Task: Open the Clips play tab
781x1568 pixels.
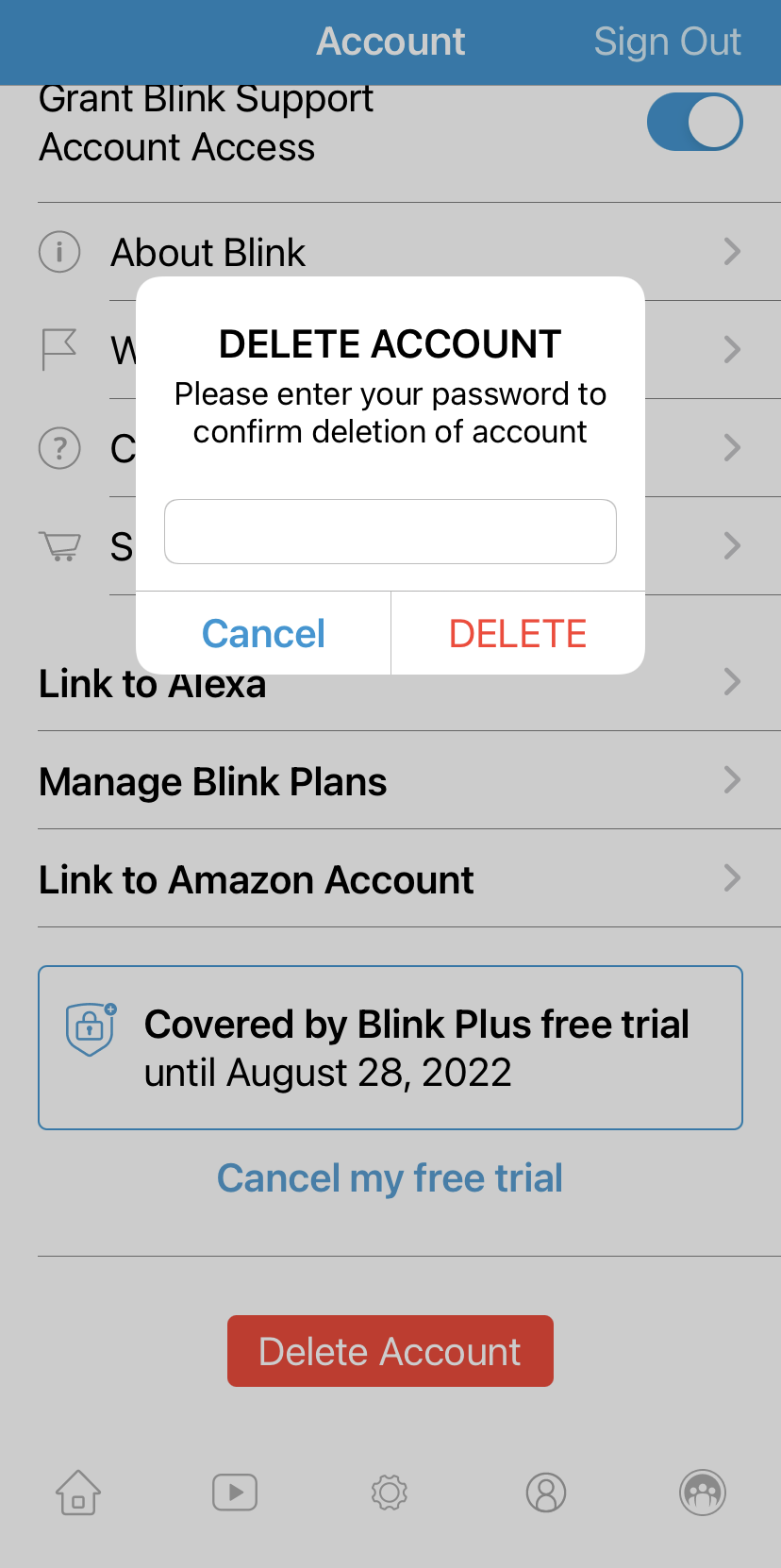Action: (235, 1493)
